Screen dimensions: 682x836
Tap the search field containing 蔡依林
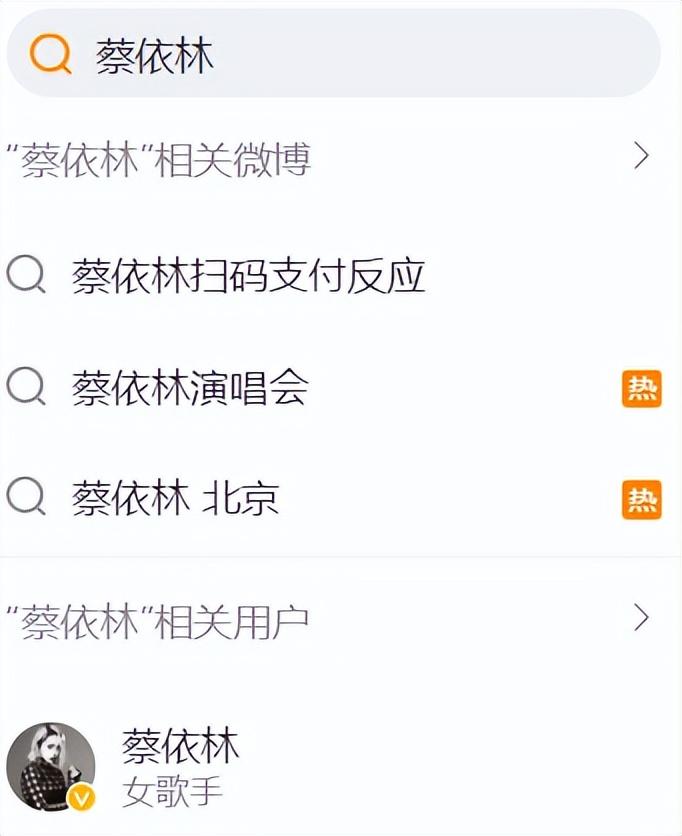[340, 54]
